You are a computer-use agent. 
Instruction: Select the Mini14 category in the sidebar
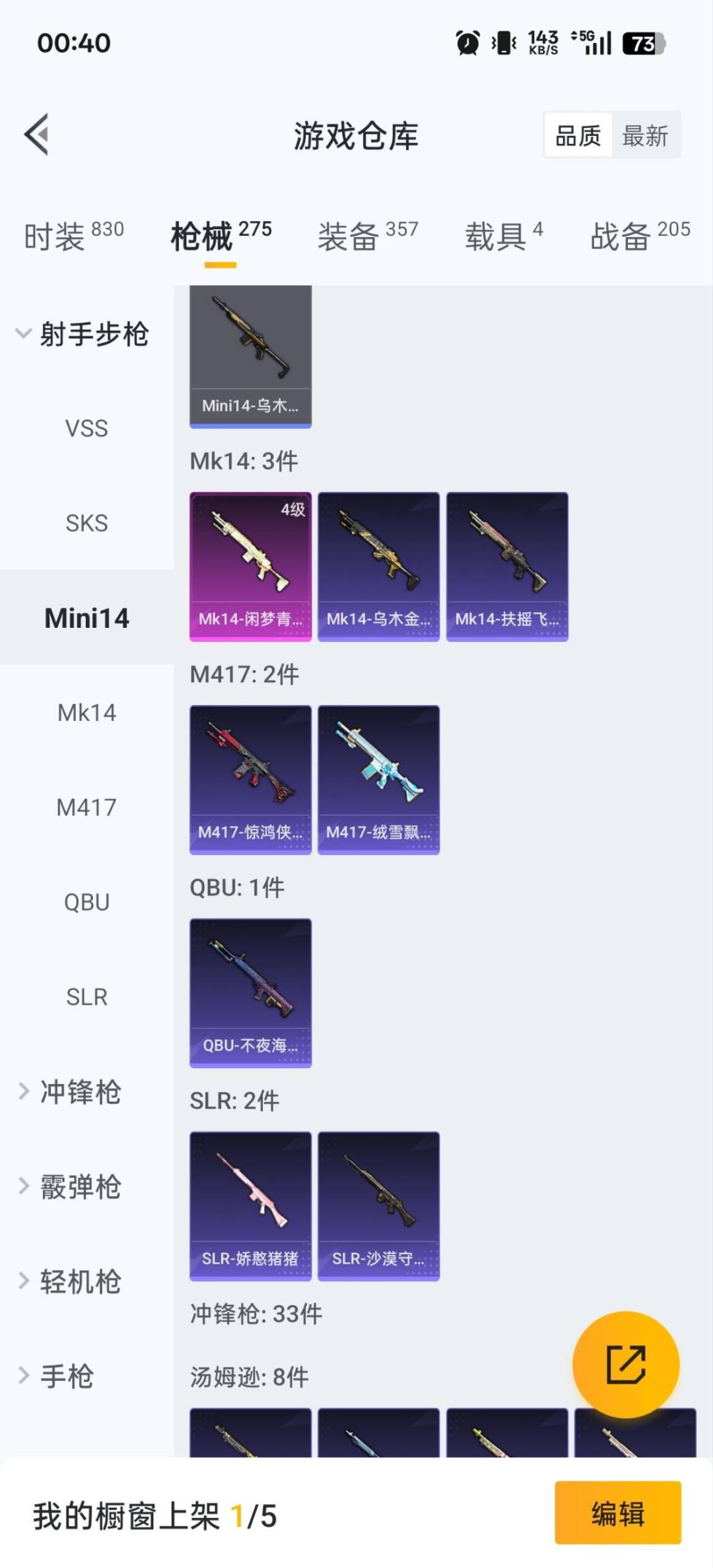[x=86, y=619]
